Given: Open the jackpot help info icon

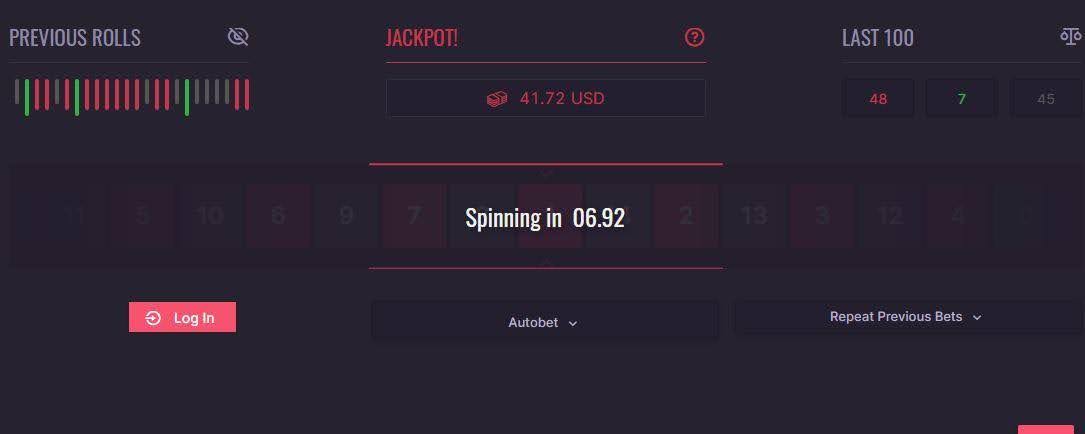Looking at the screenshot, I should tap(694, 37).
